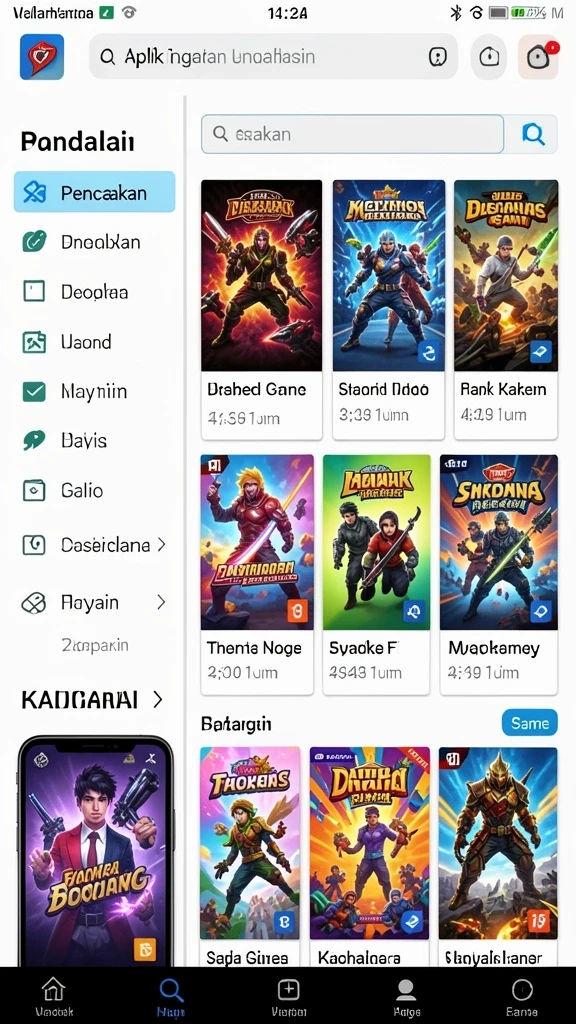Tap the top search bar field
Screen dimensions: 576x1024
[x=273, y=57]
